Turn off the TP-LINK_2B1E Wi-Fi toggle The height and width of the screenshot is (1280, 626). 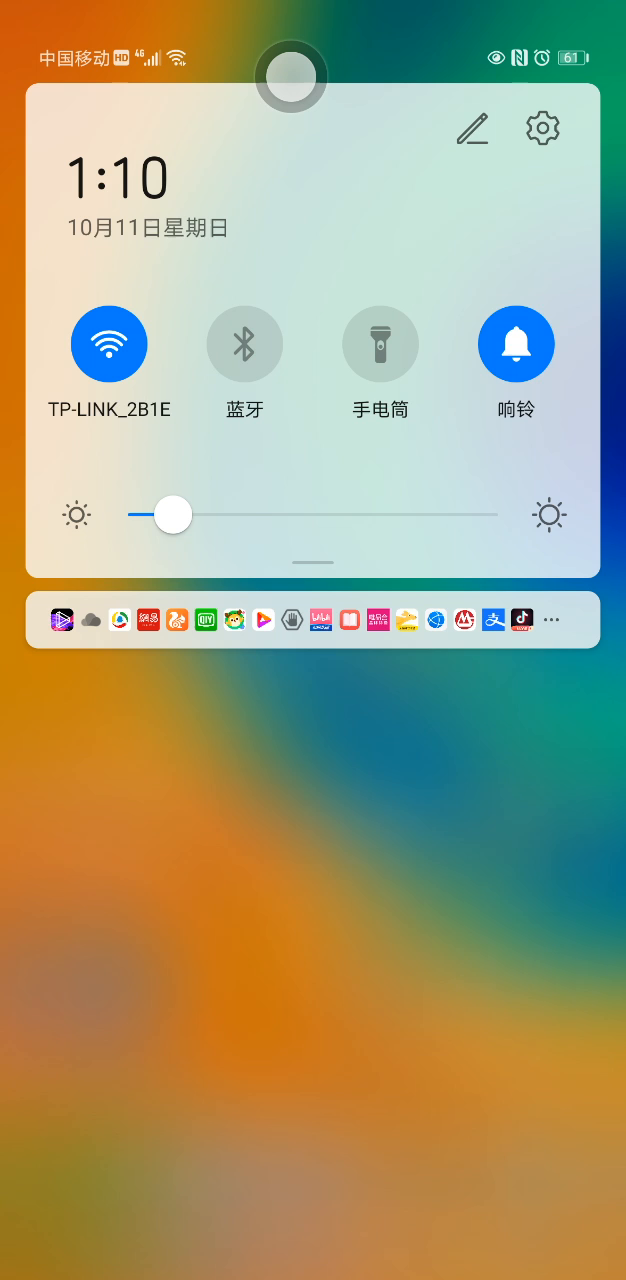click(x=109, y=344)
